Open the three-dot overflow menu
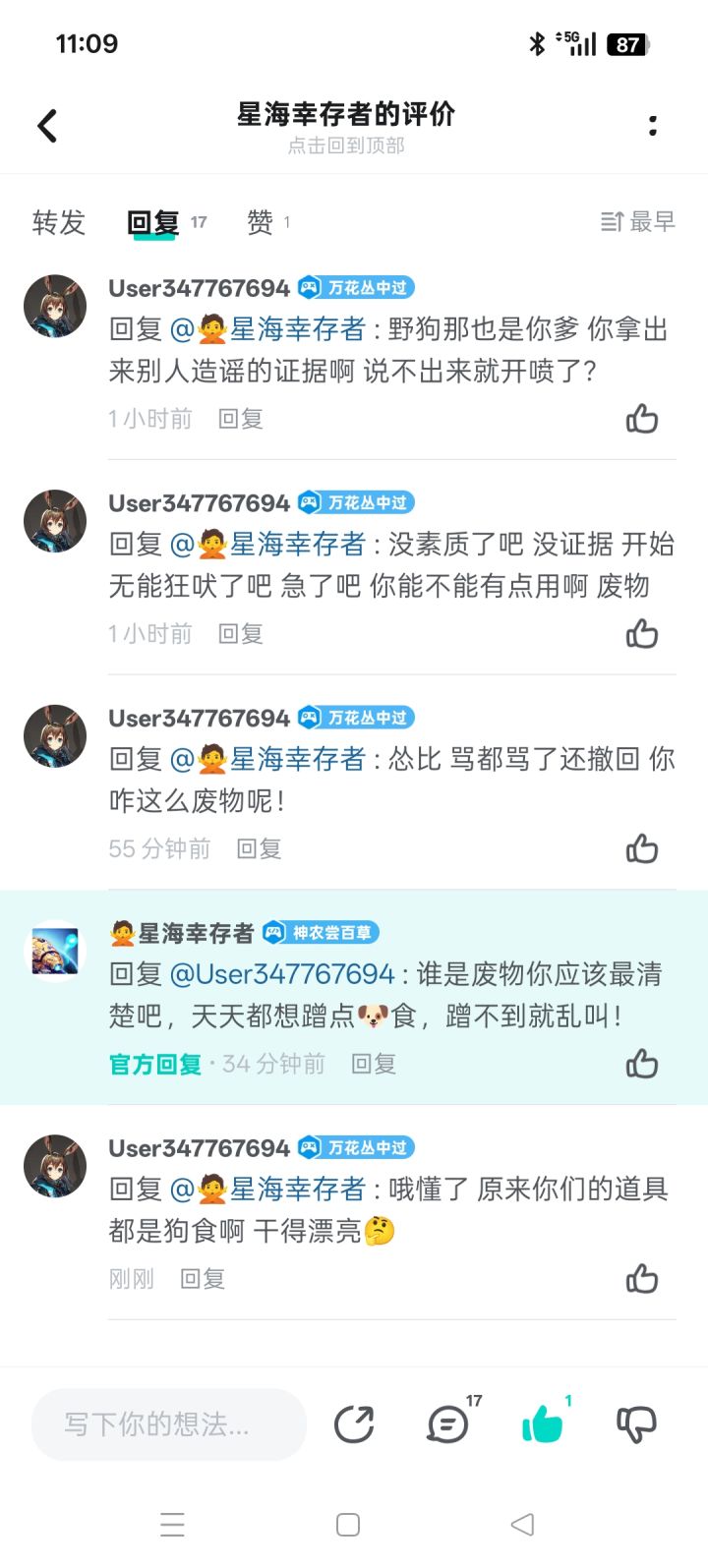 pos(653,126)
